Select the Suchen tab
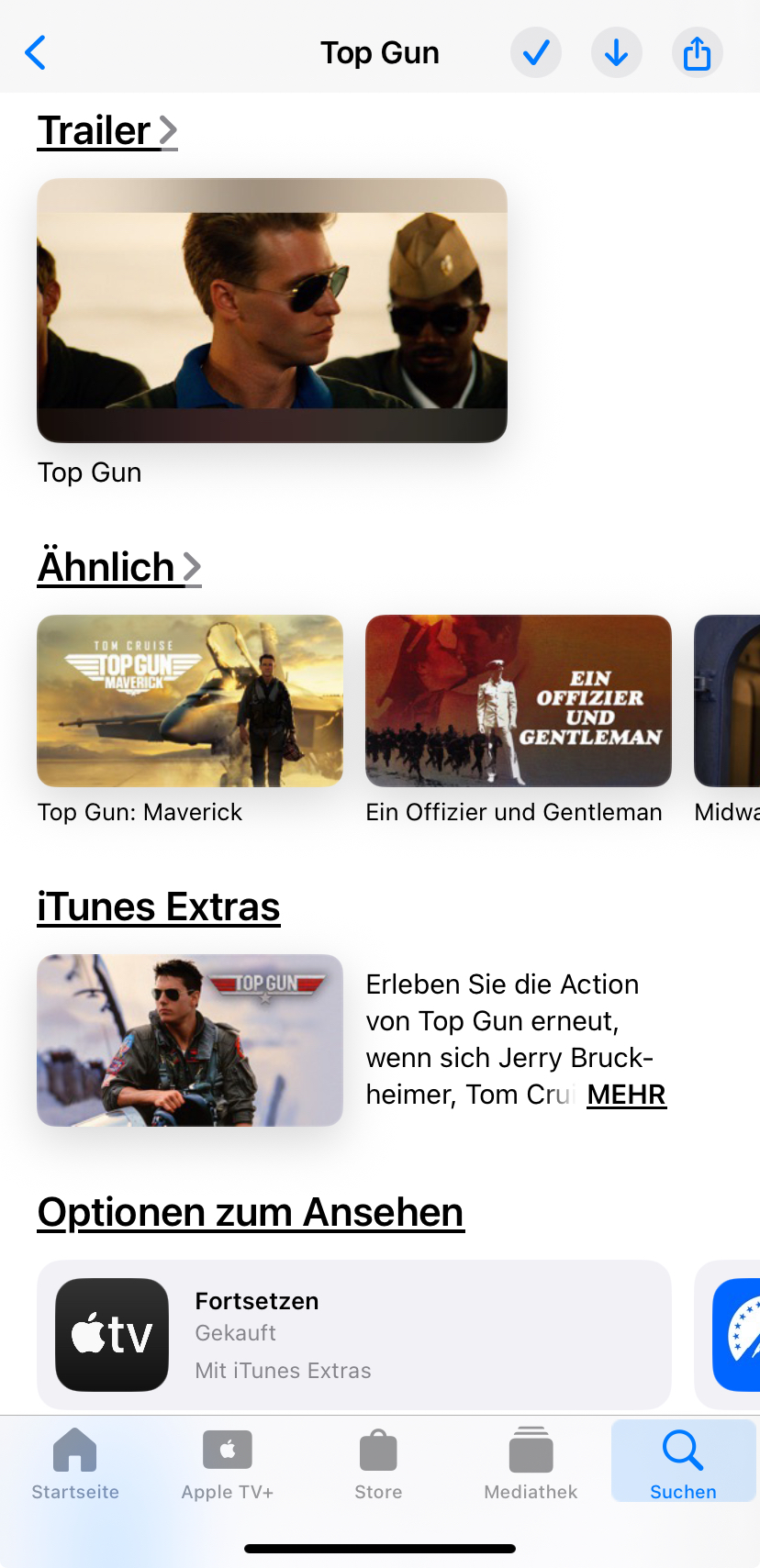 pos(683,1463)
